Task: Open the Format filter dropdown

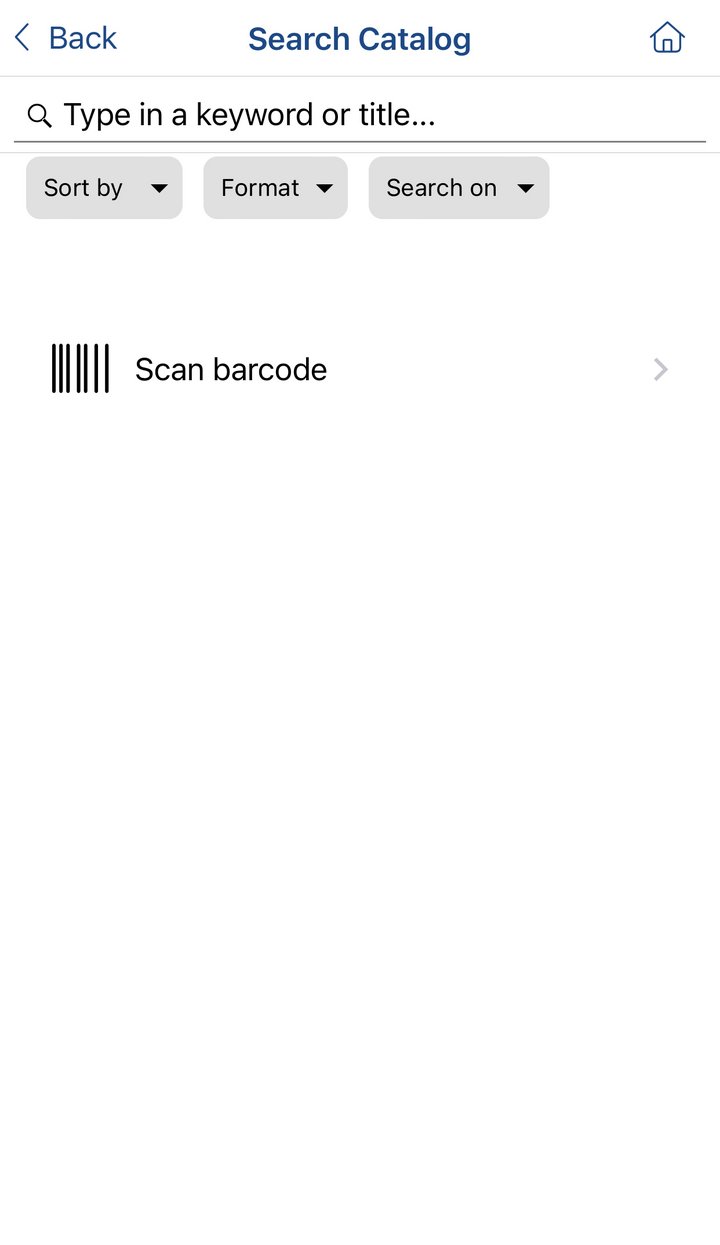Action: tap(275, 188)
